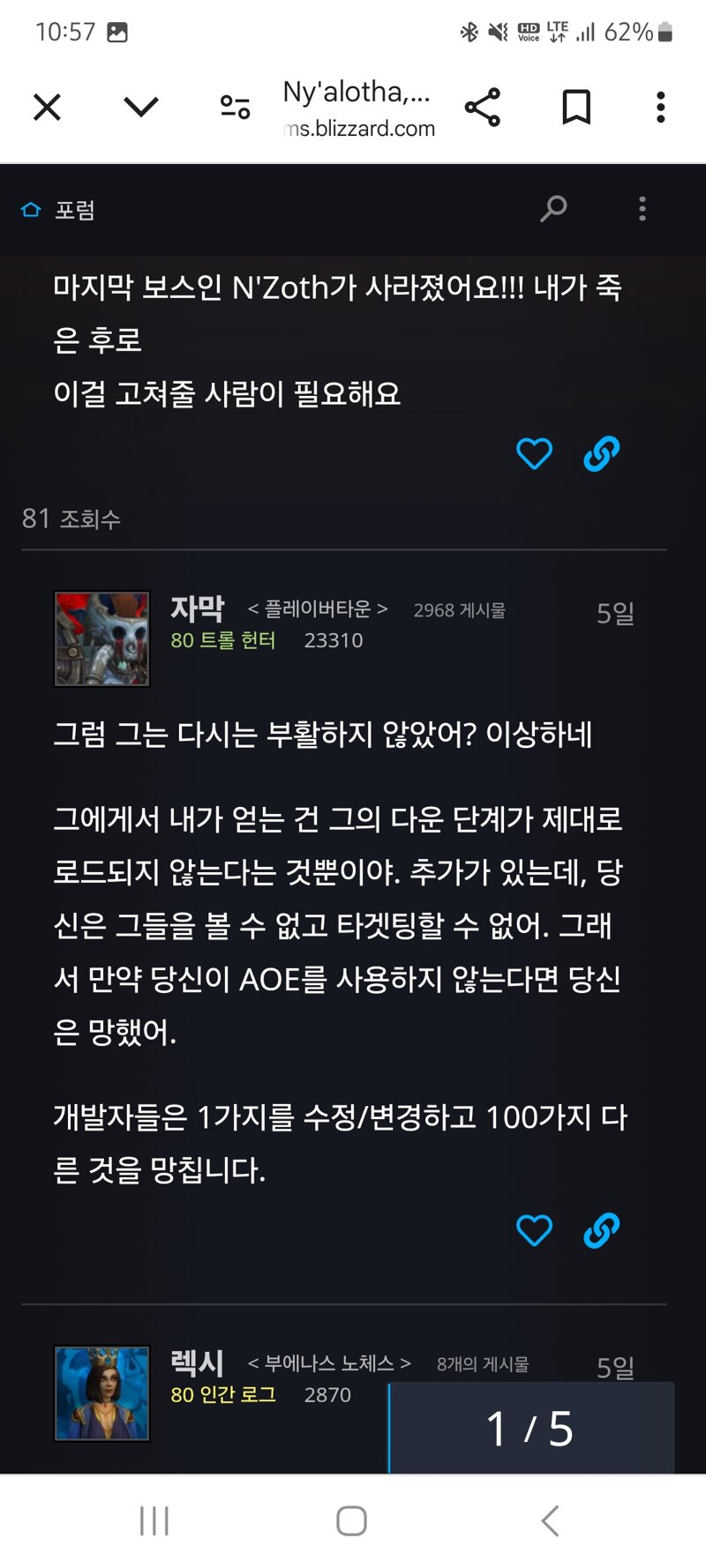Minimize the custom tab with down chevron
This screenshot has width=706, height=1568.
[x=141, y=108]
